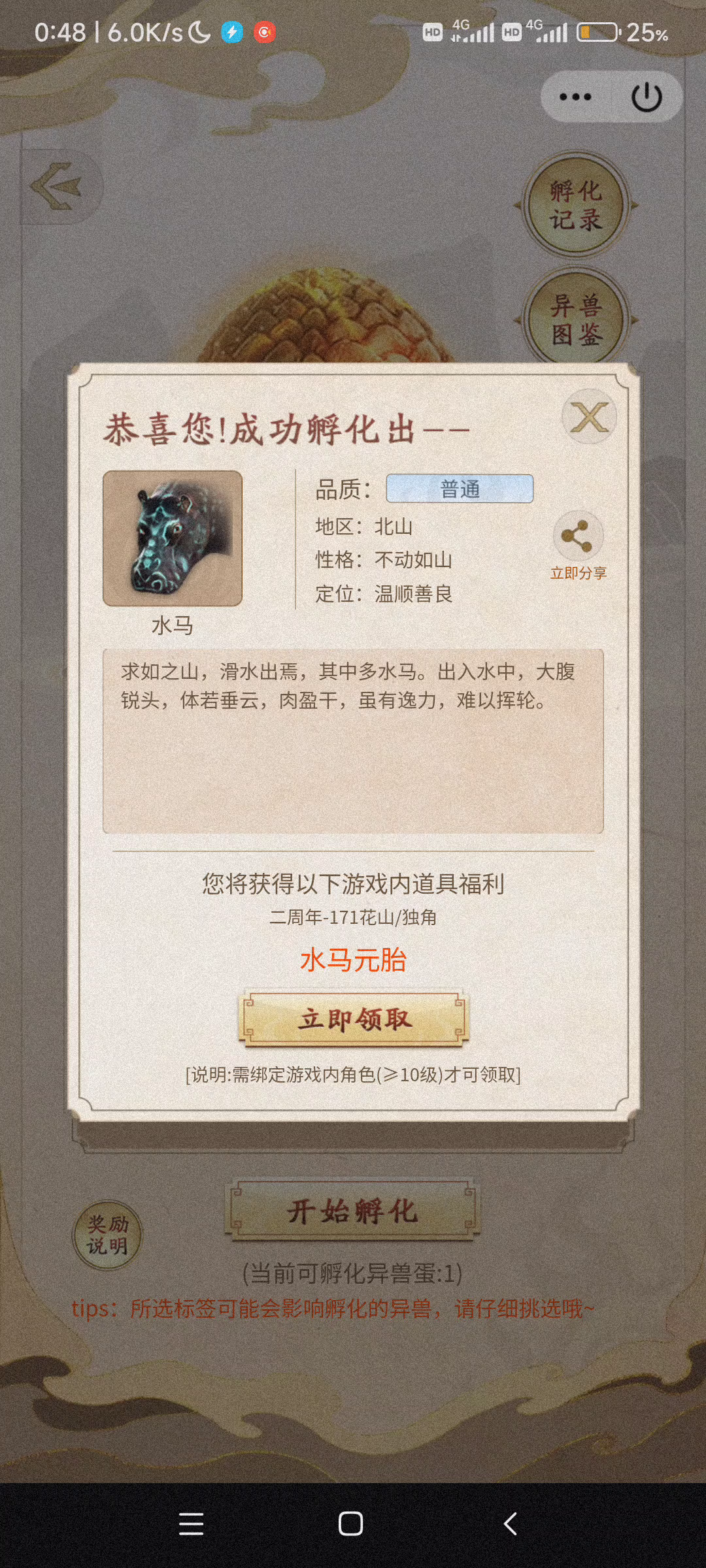
Task: Tap 立即领取 to claim the reward
Action: coord(353,1019)
